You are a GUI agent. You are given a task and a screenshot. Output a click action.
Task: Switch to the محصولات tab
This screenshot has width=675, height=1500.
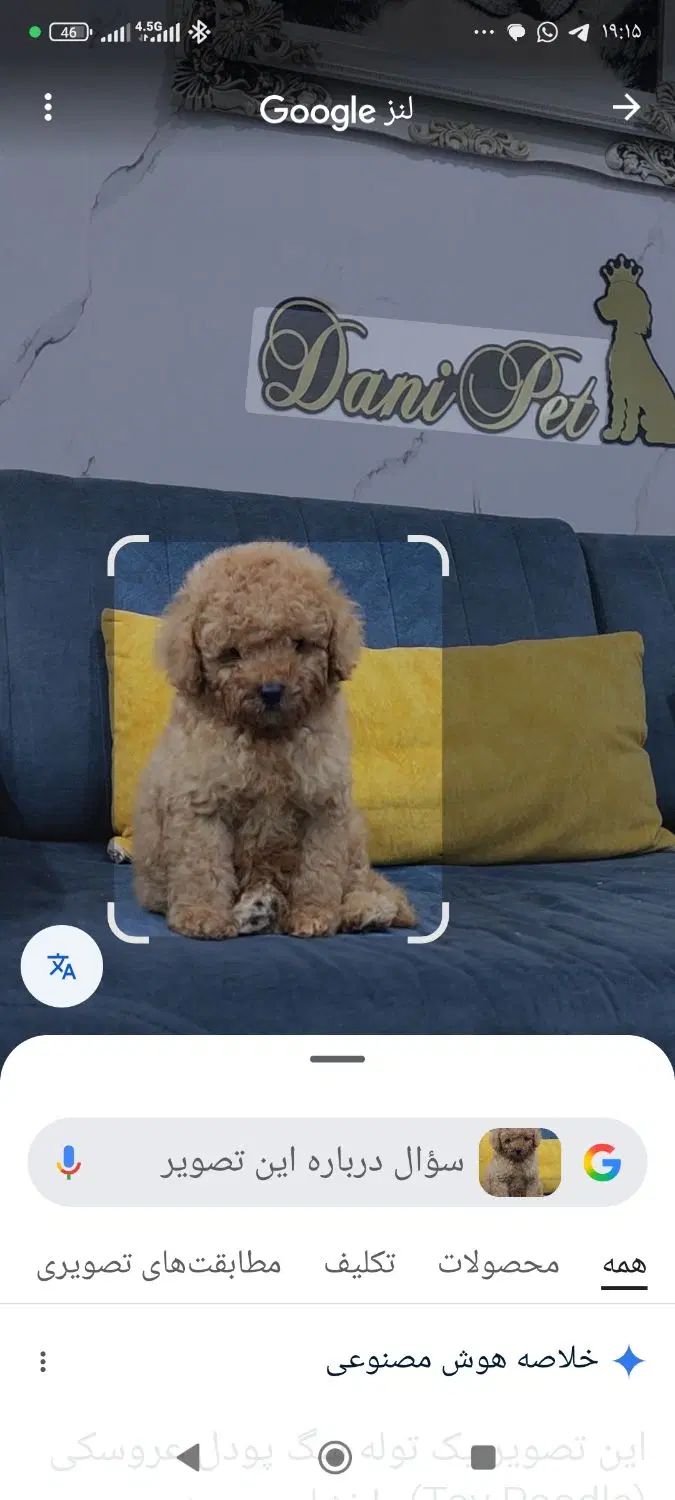pos(498,1264)
